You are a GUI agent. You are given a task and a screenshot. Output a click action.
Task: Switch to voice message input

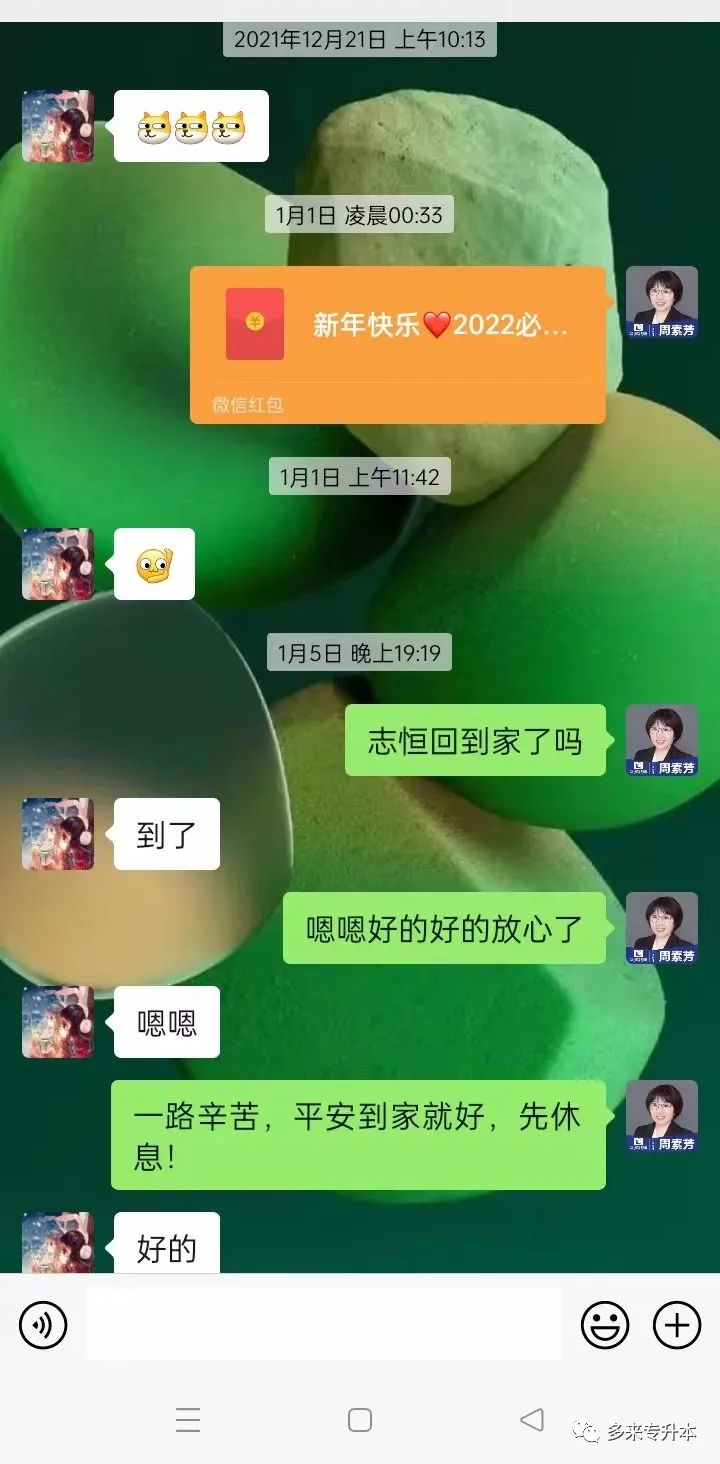coord(43,1325)
